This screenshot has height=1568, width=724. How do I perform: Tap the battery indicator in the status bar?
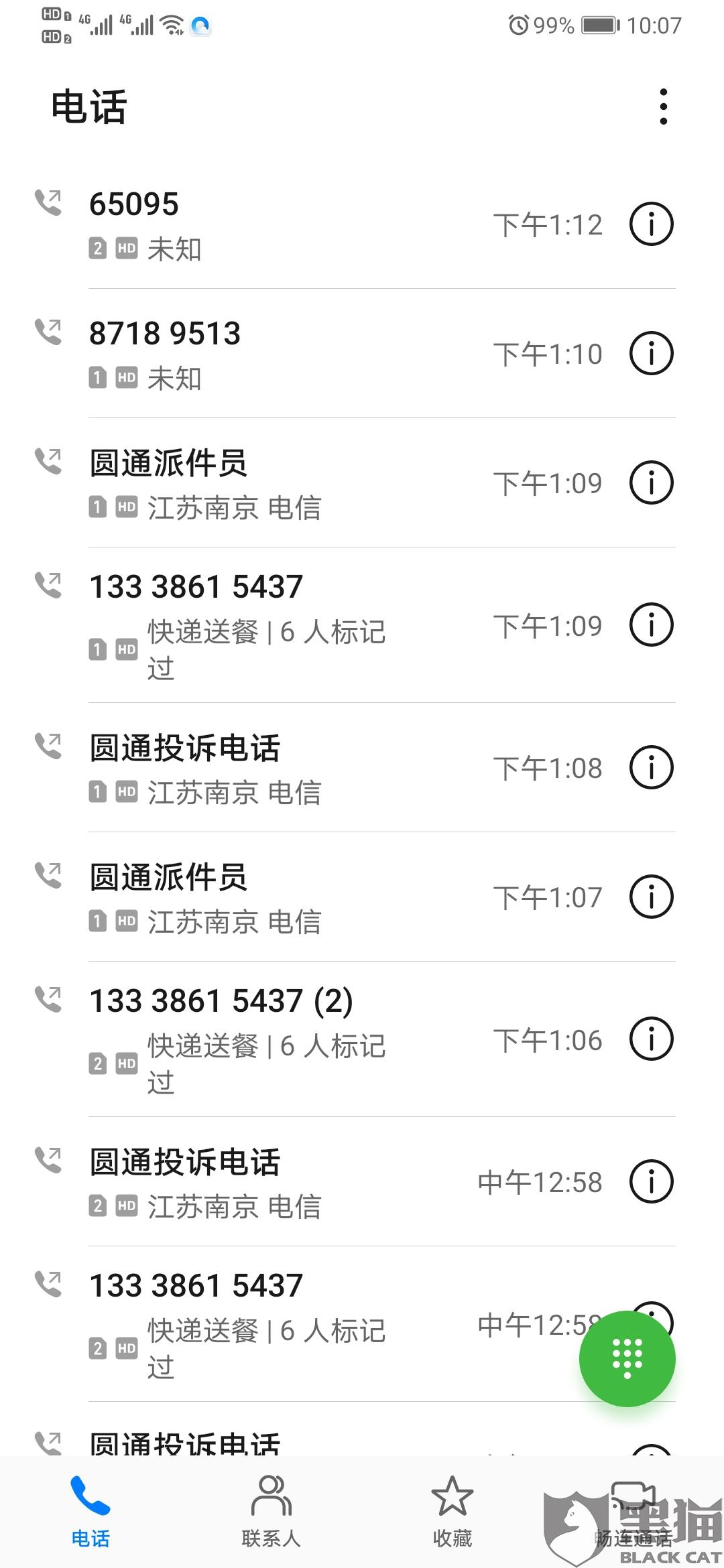click(x=599, y=24)
